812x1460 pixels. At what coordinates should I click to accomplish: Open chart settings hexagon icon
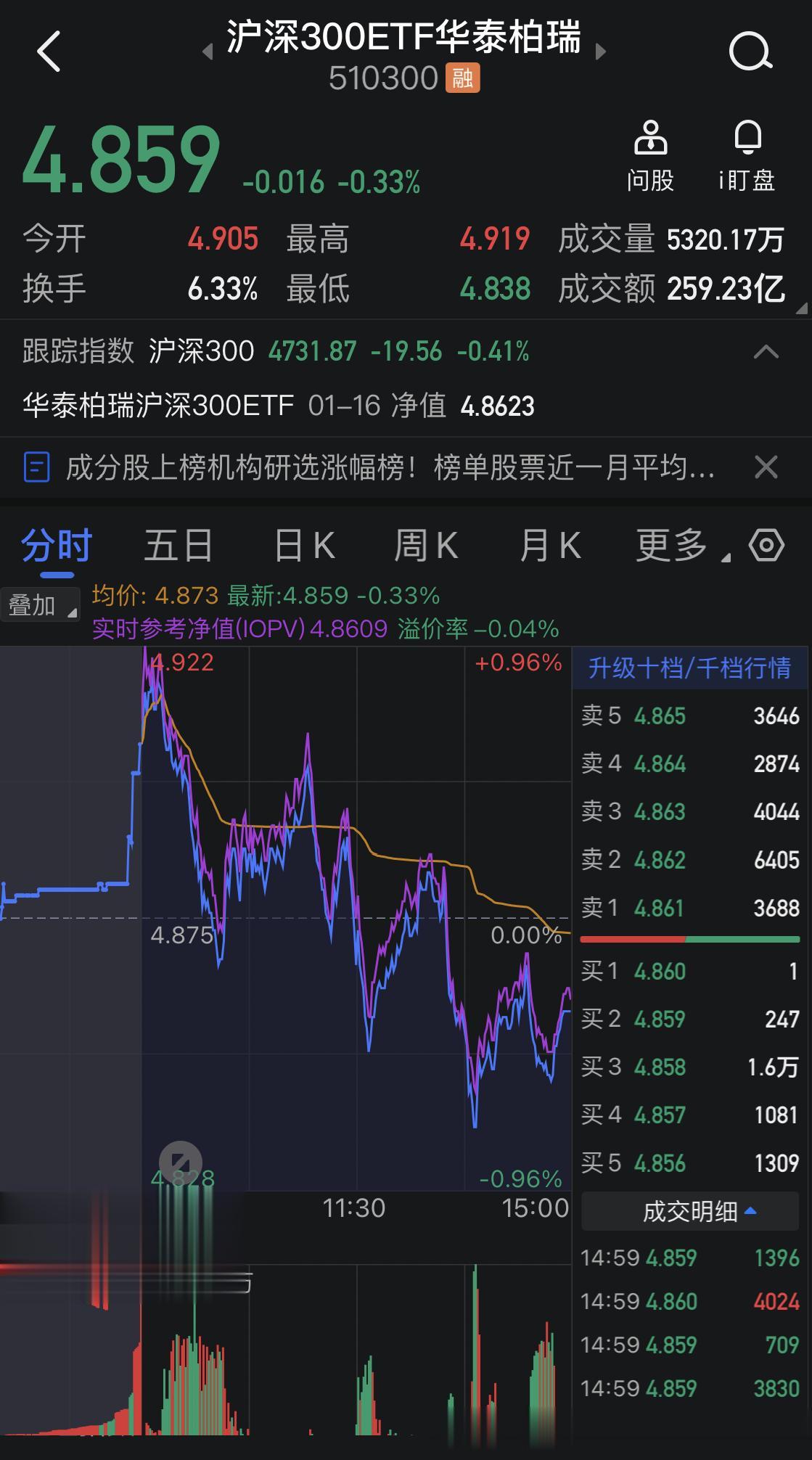coord(766,545)
